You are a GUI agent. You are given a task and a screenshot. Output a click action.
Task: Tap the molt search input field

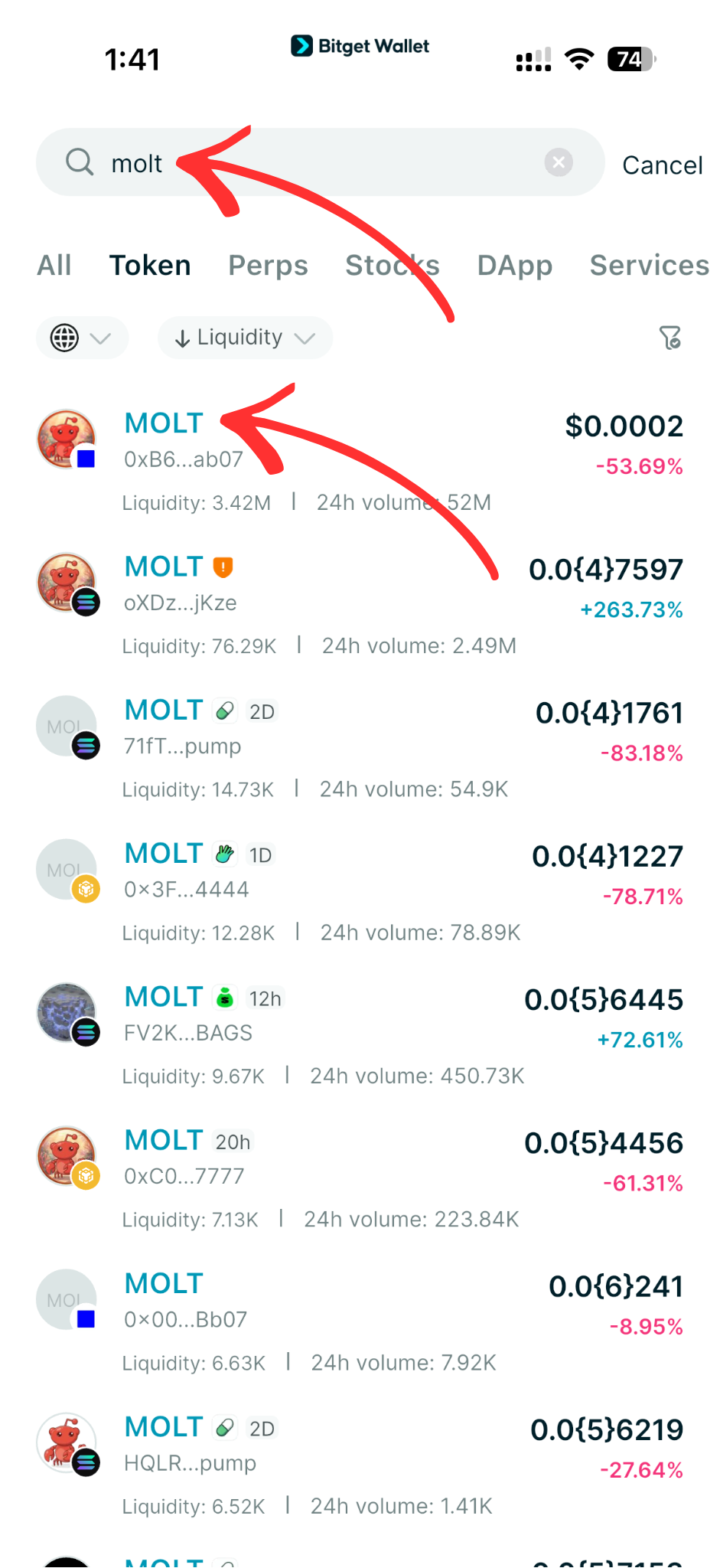[138, 162]
